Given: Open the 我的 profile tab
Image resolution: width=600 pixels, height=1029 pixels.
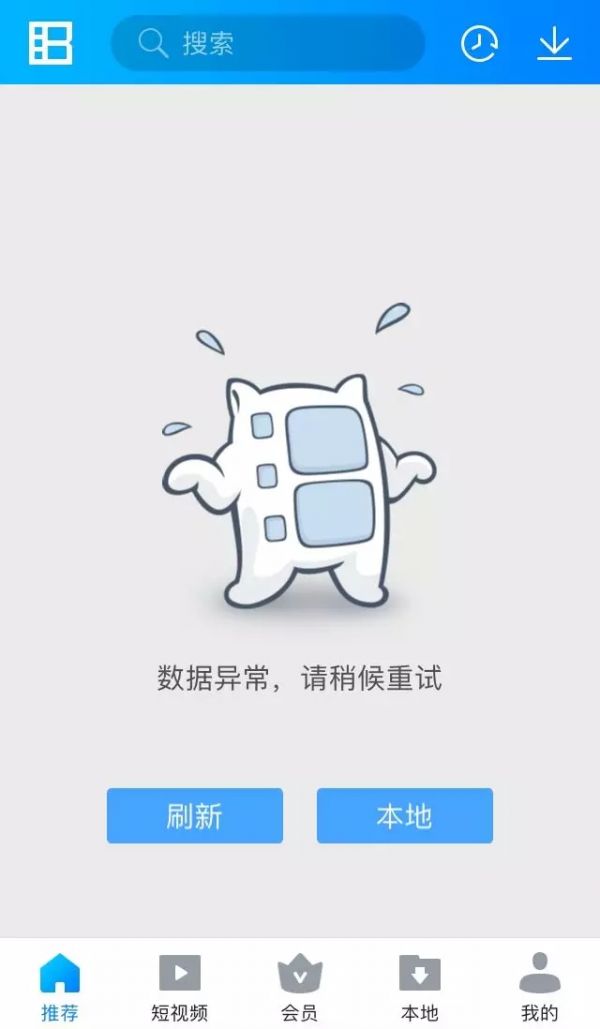Looking at the screenshot, I should 539,985.
